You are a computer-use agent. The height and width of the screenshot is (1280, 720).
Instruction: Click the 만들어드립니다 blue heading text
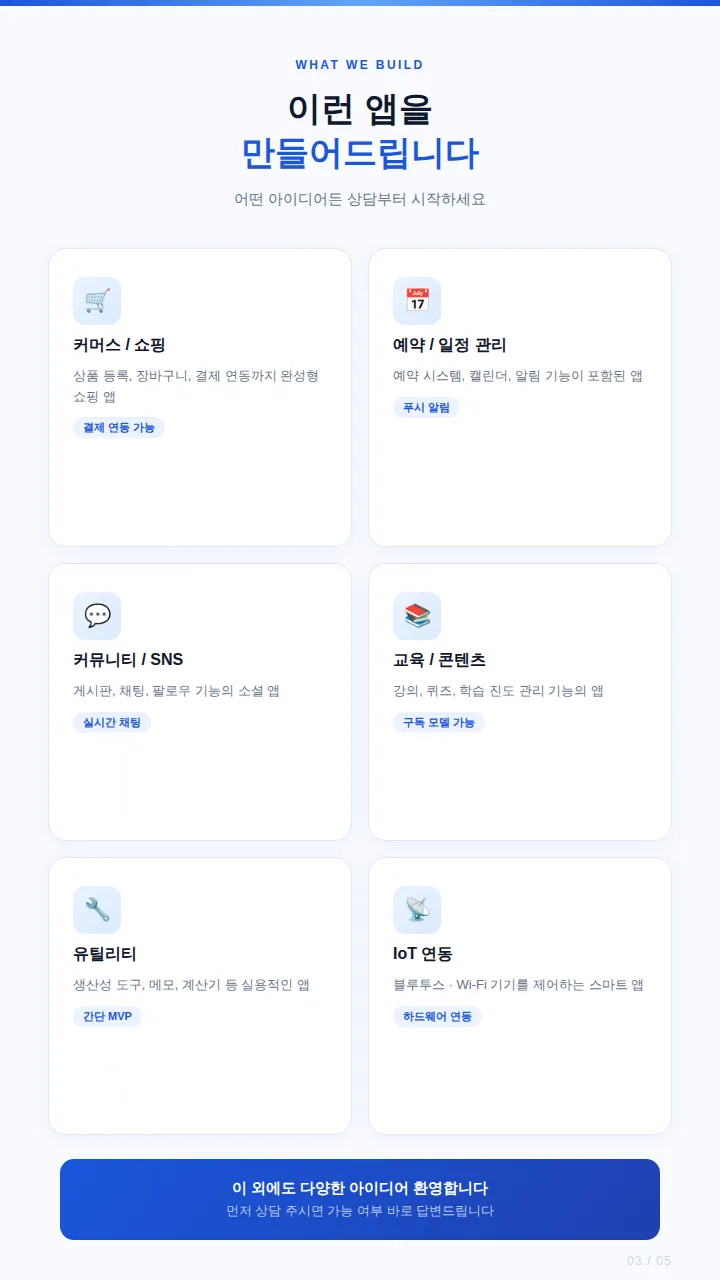coord(360,155)
